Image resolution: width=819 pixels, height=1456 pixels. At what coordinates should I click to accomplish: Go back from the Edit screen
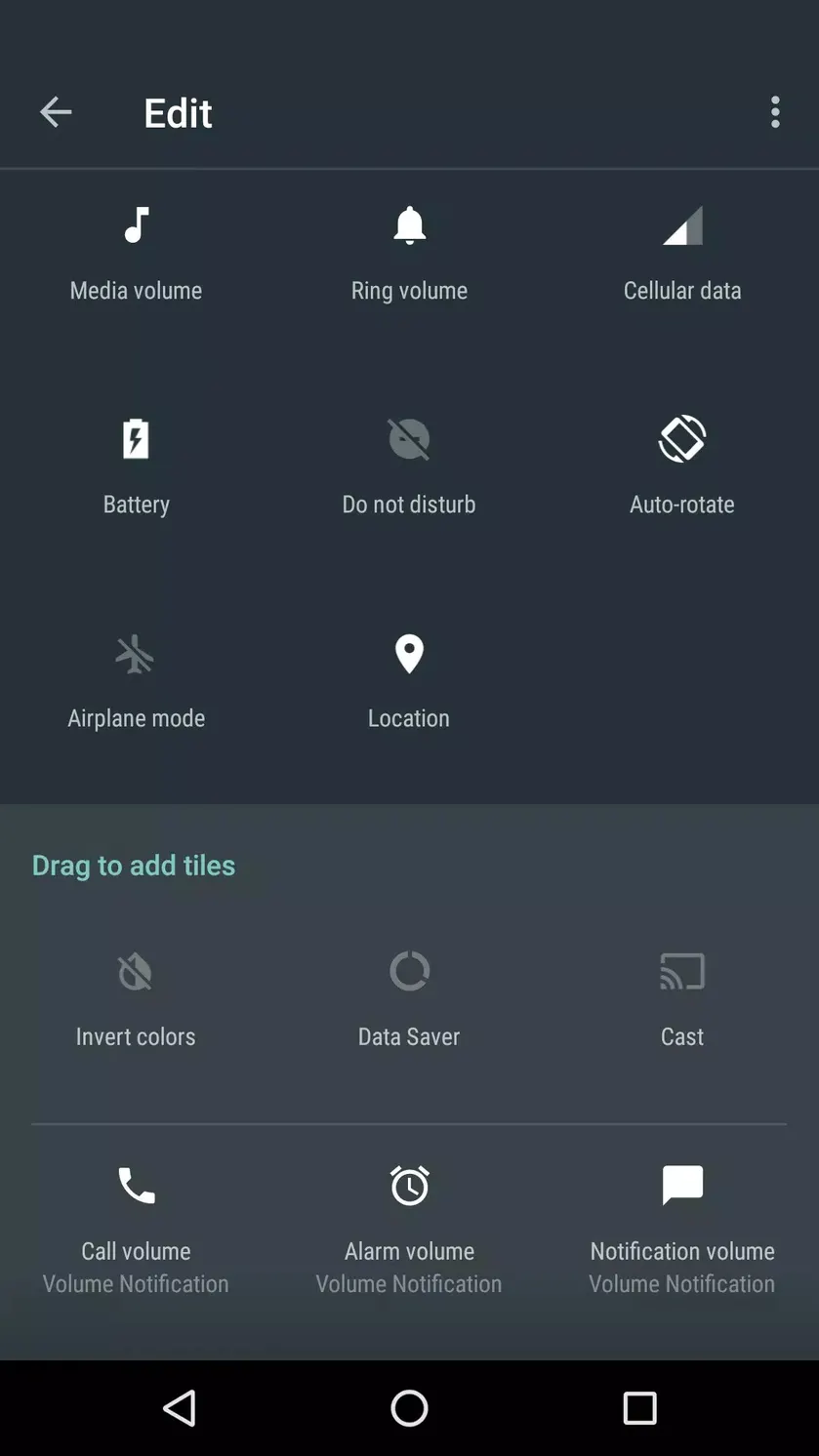click(x=56, y=112)
